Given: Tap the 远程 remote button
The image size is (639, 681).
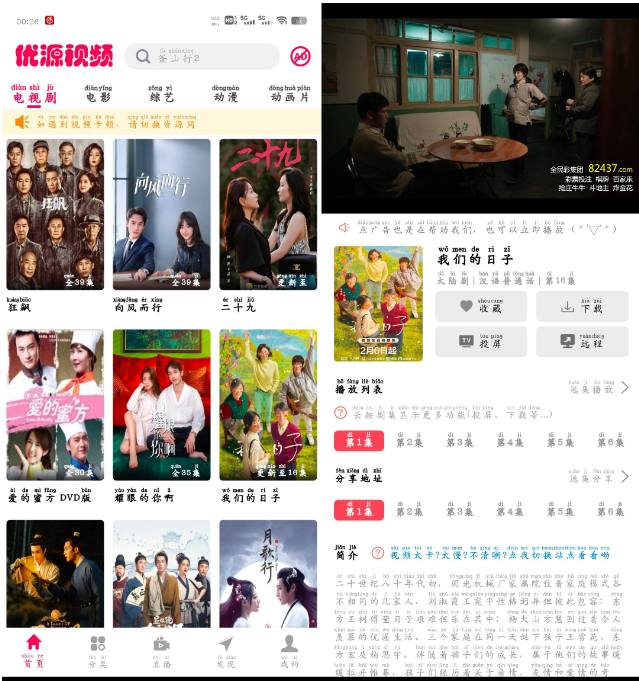Looking at the screenshot, I should click(x=582, y=341).
